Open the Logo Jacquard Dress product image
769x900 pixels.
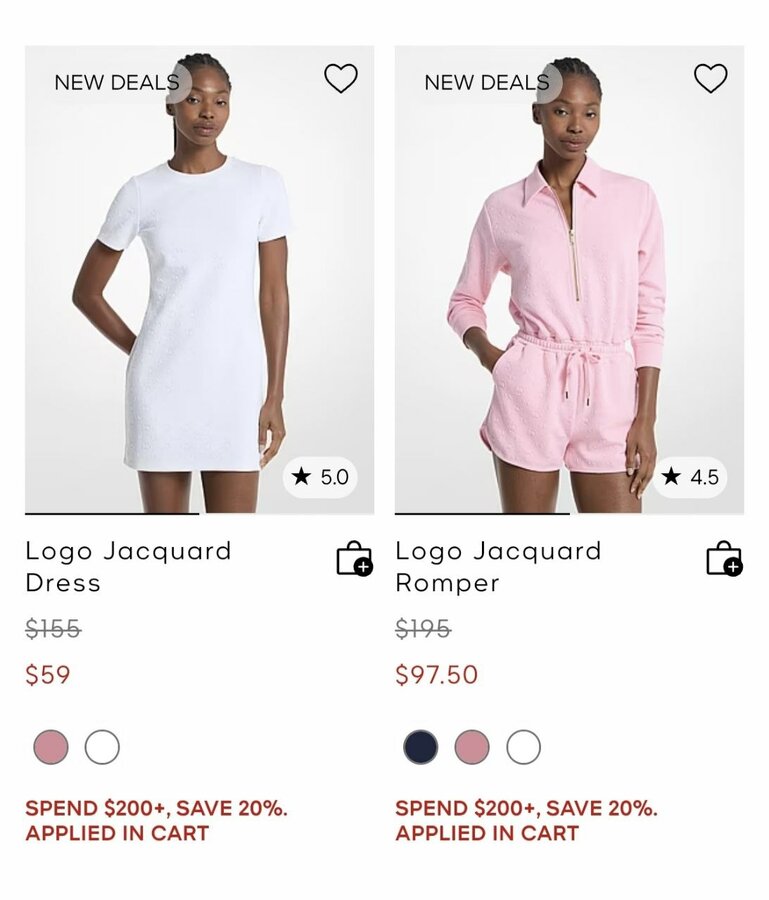[x=199, y=280]
